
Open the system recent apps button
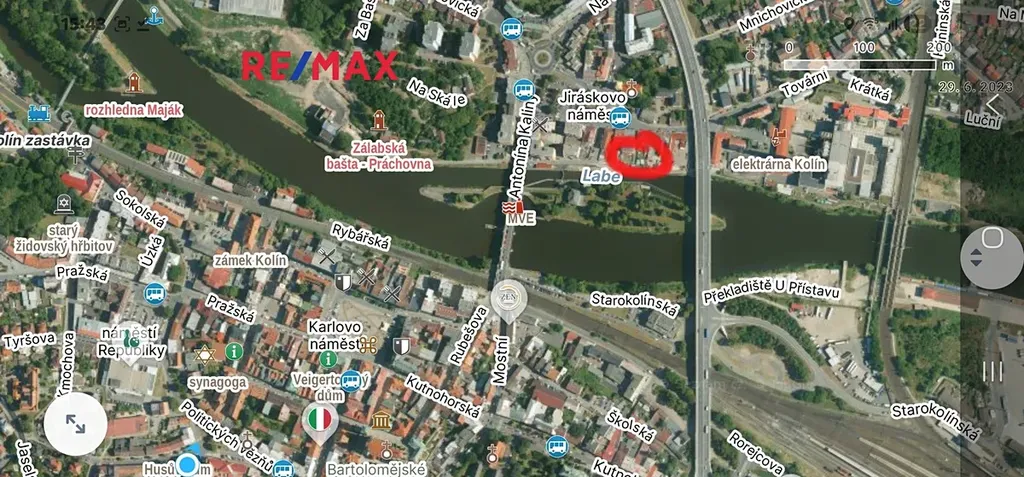pyautogui.click(x=991, y=372)
